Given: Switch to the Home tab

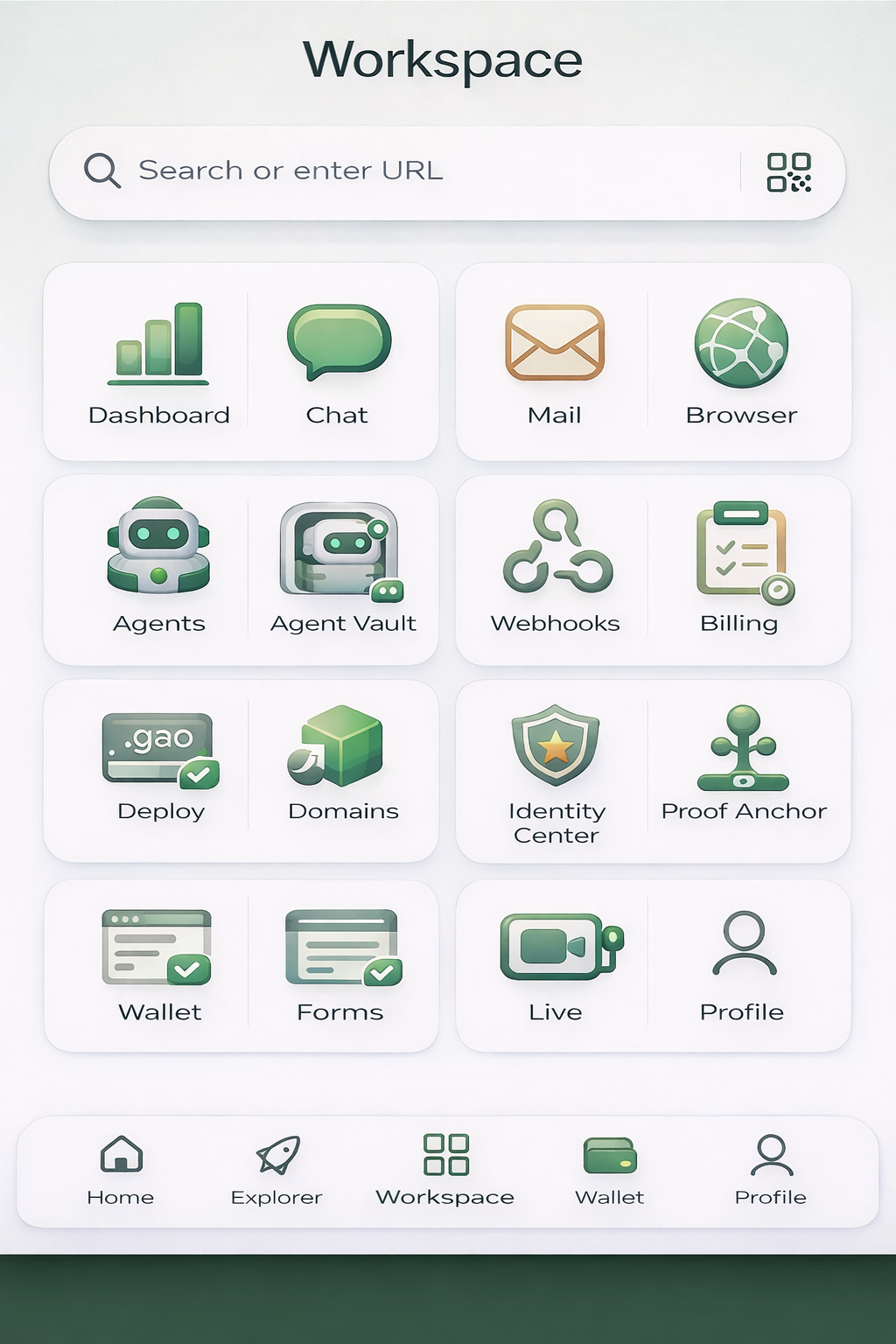Looking at the screenshot, I should tap(121, 1170).
